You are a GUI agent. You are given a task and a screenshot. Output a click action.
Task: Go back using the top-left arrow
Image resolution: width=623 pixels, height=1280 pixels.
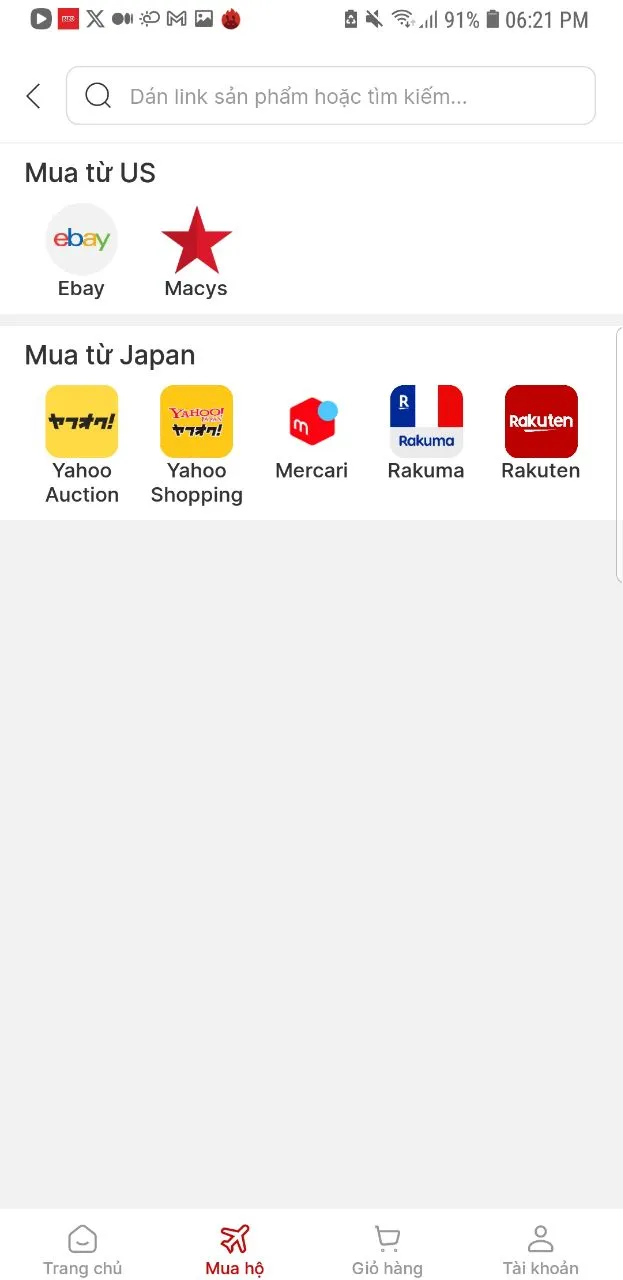tap(34, 96)
